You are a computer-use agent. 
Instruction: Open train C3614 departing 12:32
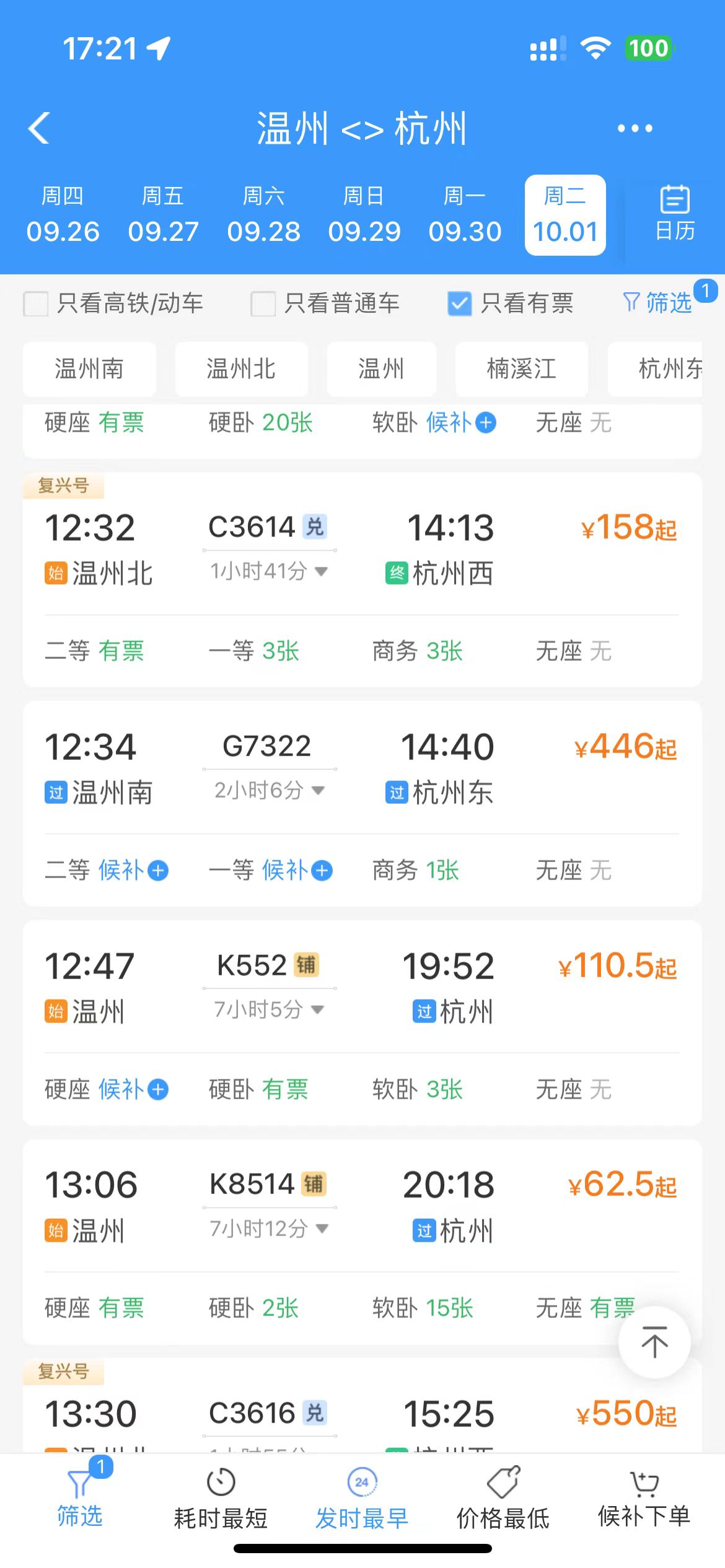(x=362, y=579)
